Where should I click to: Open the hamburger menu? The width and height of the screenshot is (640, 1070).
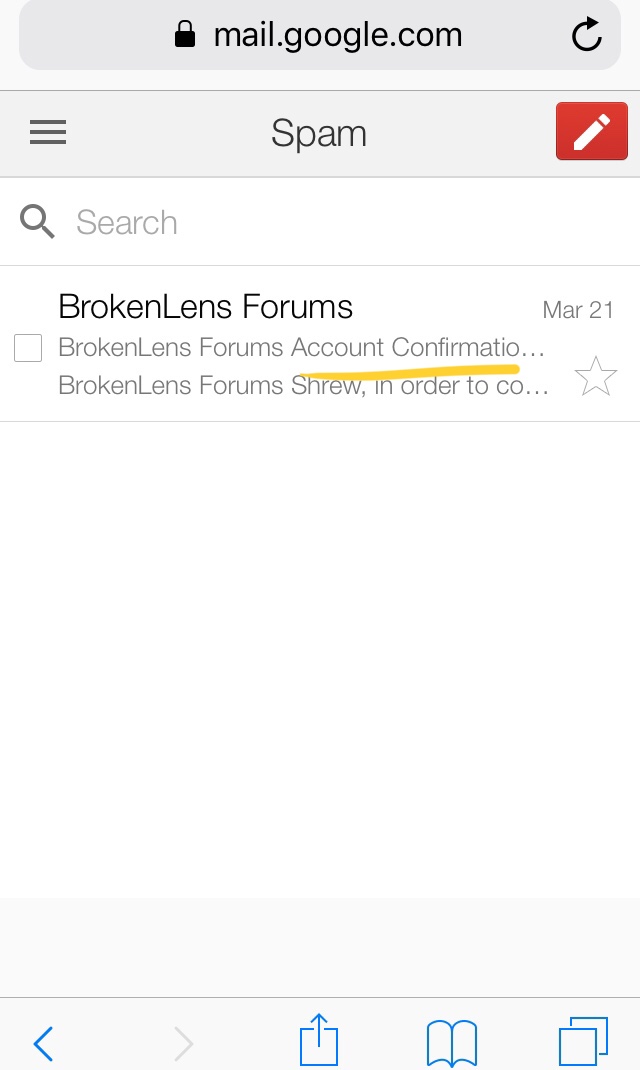point(48,132)
